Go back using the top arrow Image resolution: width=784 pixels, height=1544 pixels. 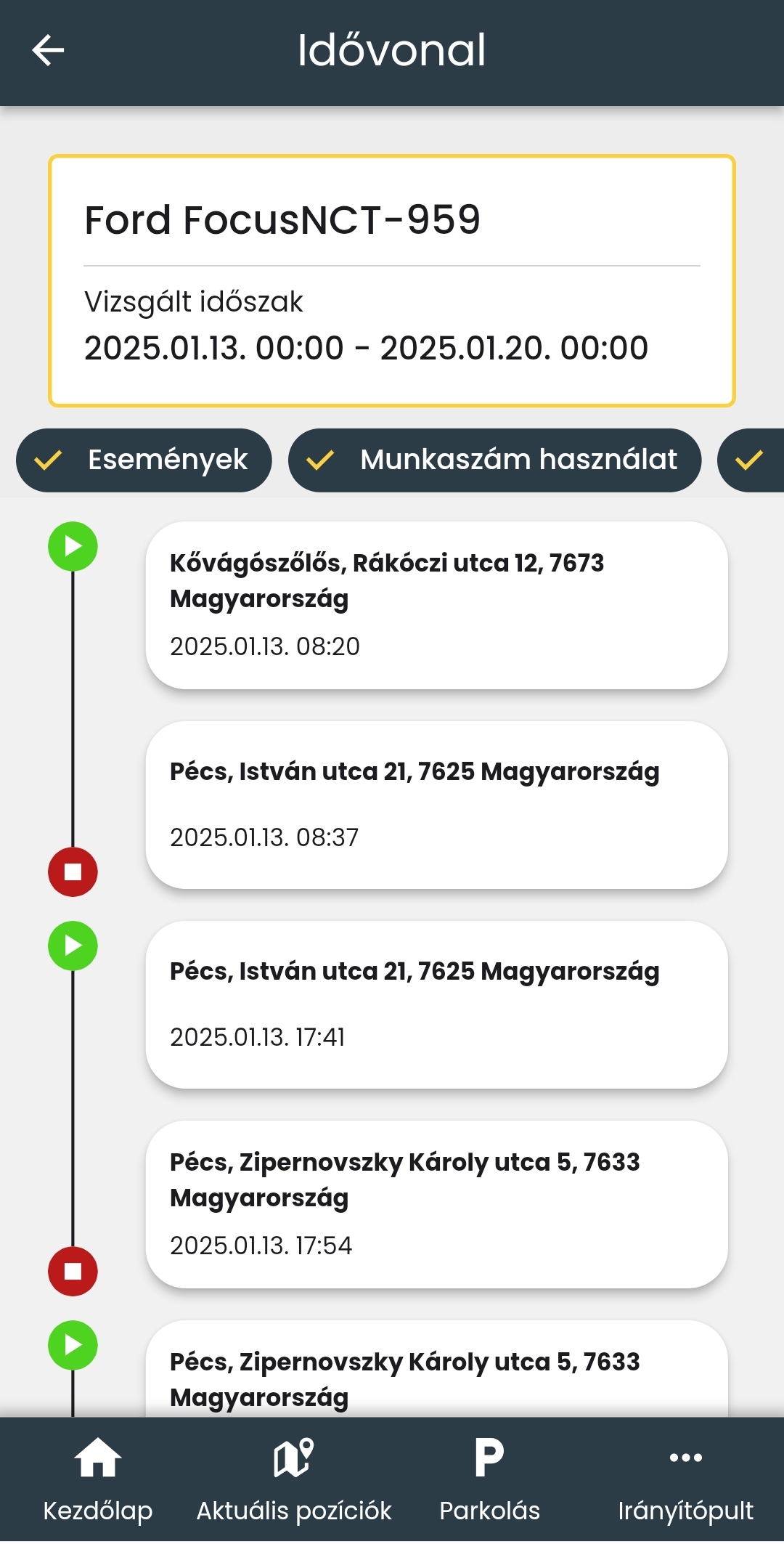click(x=49, y=51)
